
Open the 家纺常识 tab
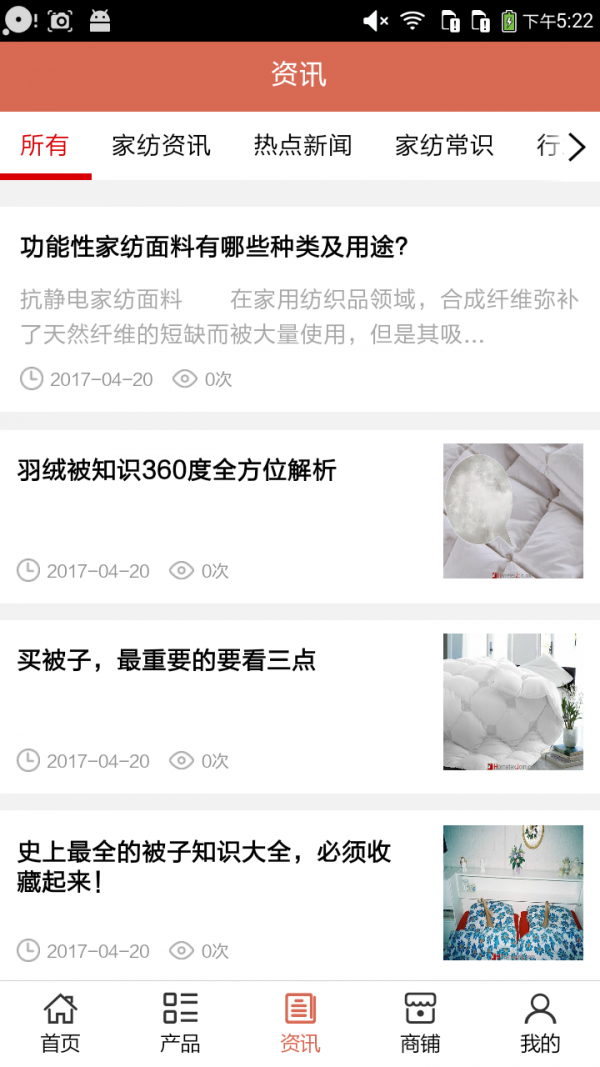tap(444, 146)
